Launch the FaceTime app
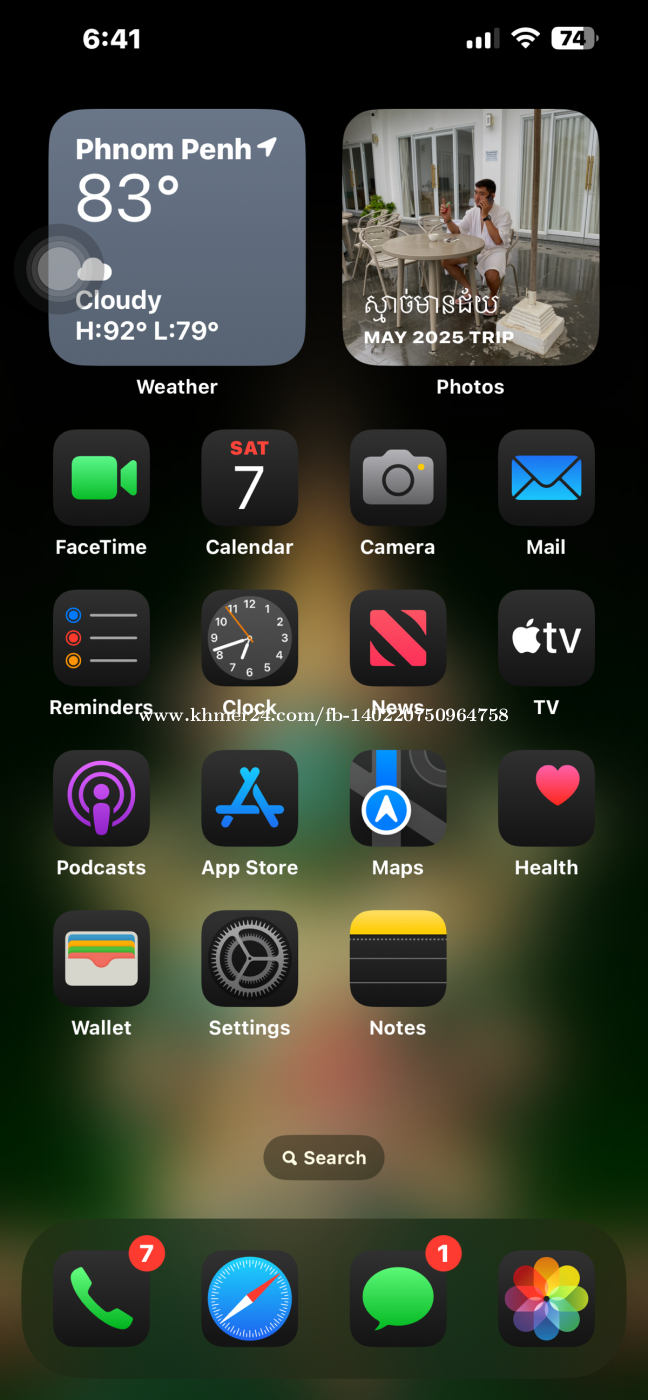 click(101, 478)
